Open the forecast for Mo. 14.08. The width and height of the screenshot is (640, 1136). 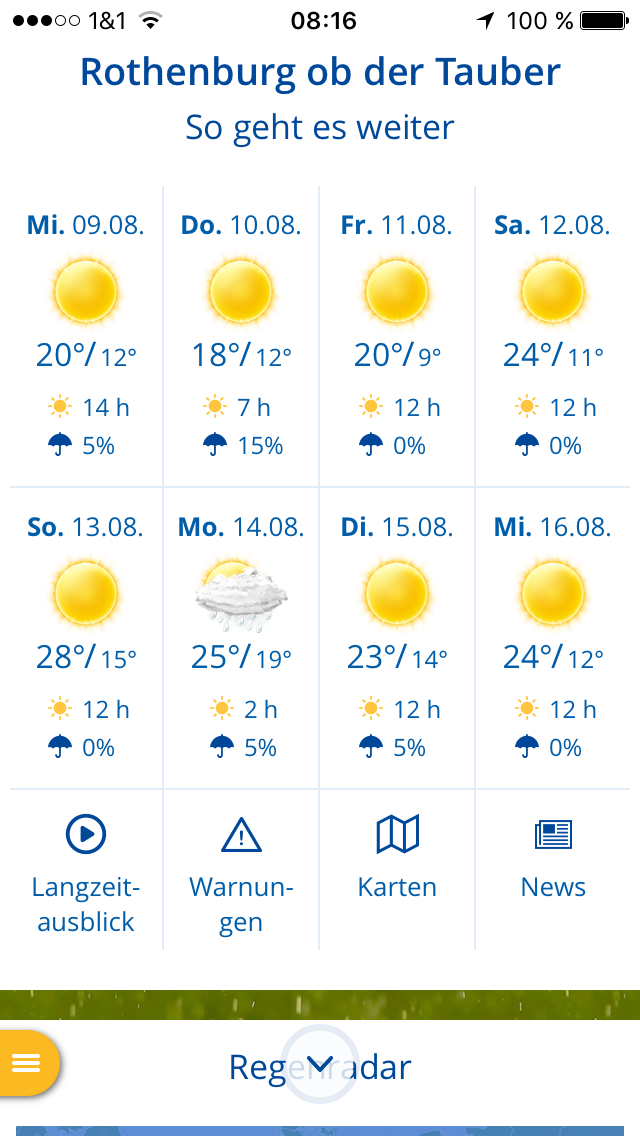click(x=241, y=637)
